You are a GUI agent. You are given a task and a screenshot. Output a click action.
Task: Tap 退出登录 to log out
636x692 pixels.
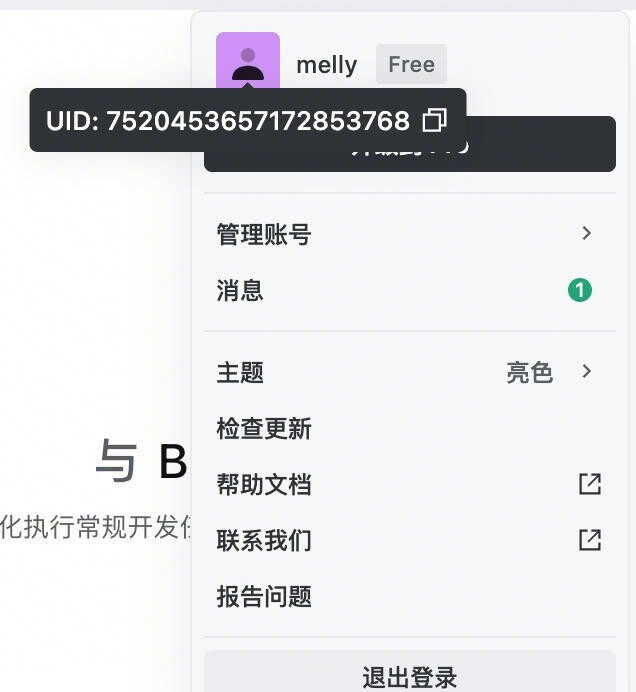click(409, 676)
